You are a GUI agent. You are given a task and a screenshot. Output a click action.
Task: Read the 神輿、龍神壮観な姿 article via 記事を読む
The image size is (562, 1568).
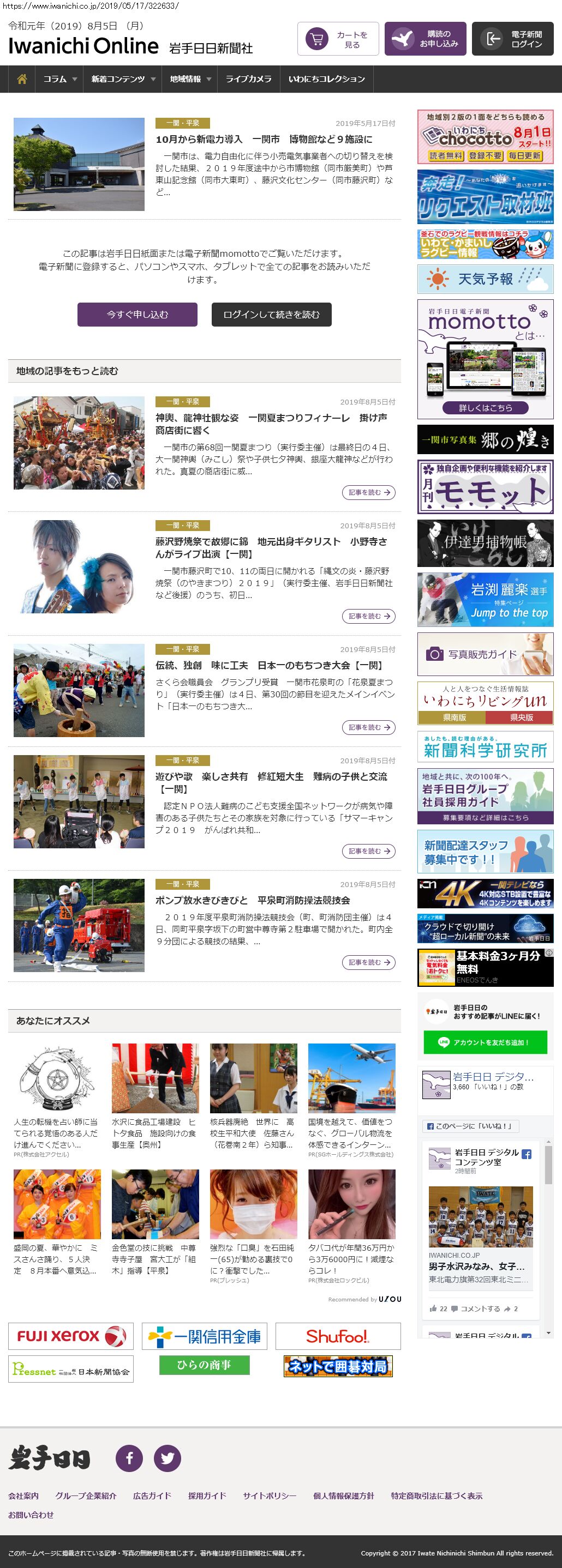coord(368,492)
